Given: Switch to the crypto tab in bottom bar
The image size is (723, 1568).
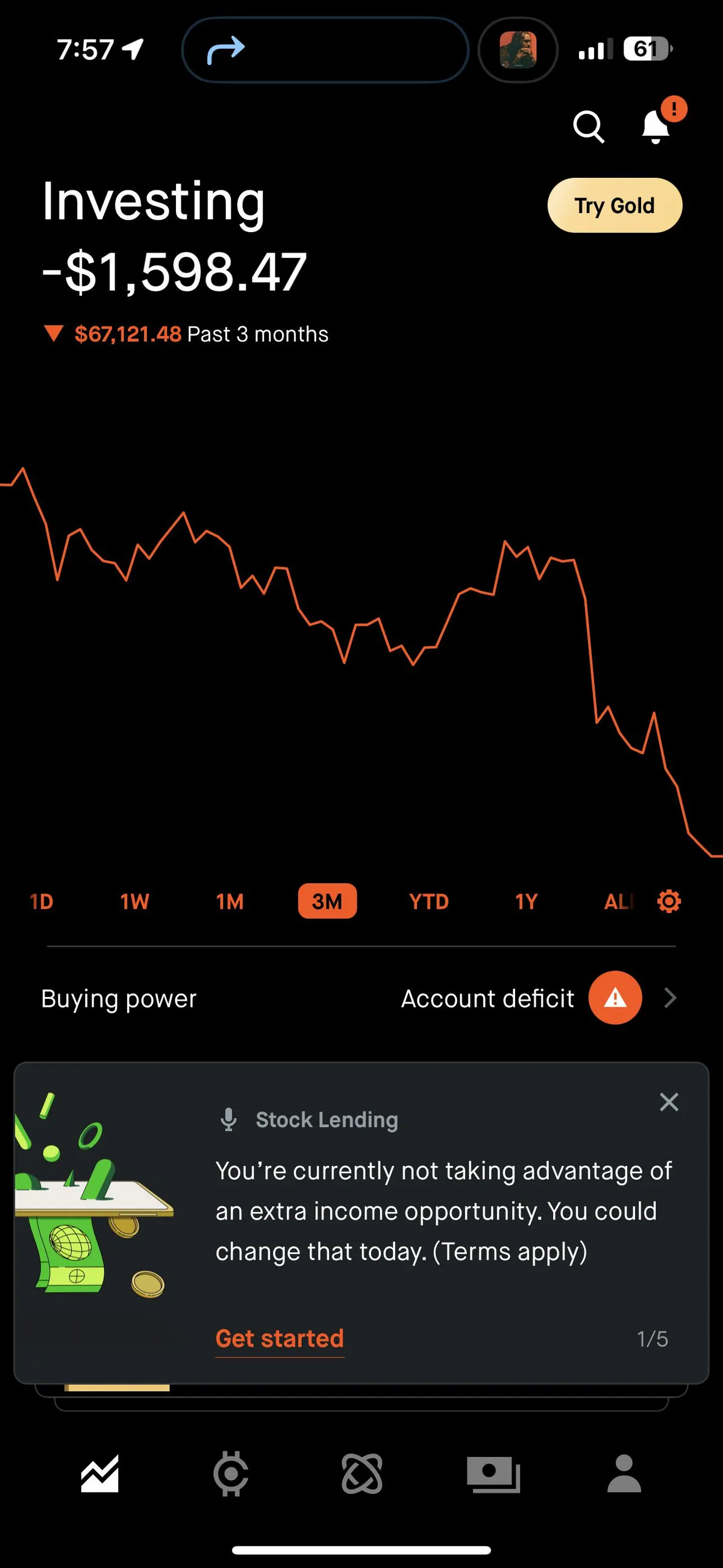Looking at the screenshot, I should 231,1475.
